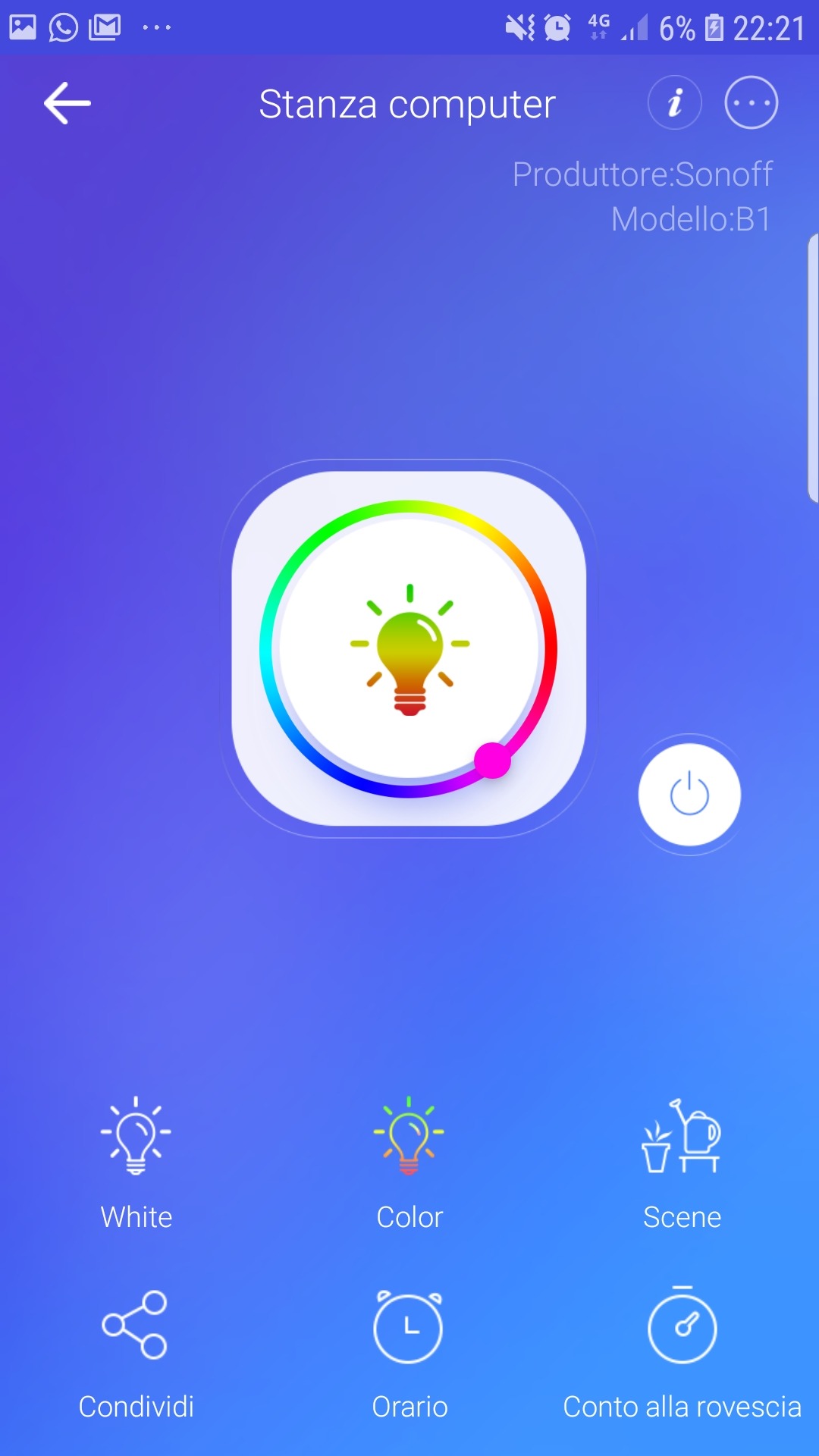Tap the magenta handle on color ring
This screenshot has width=819, height=1456.
coord(492,760)
